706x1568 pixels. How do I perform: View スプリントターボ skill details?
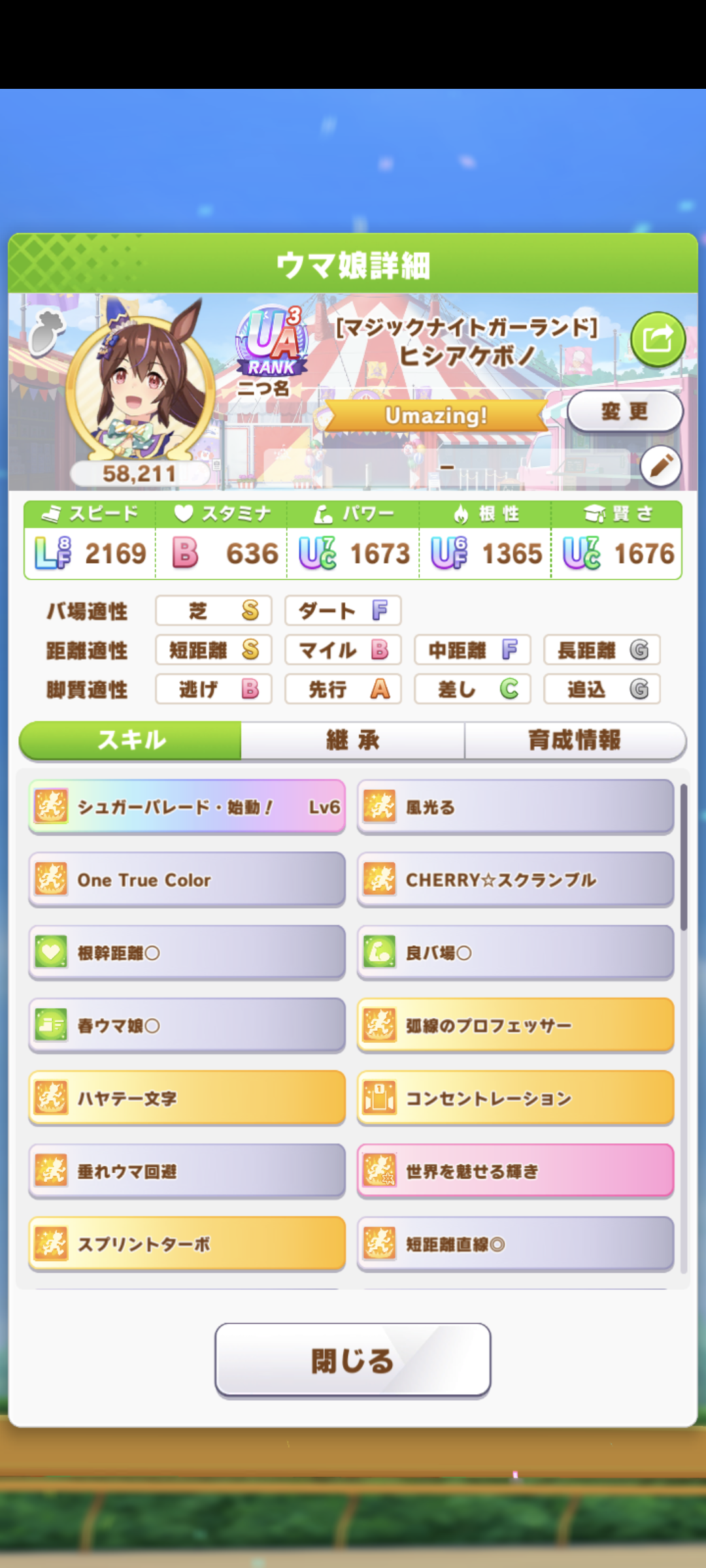coord(187,1244)
